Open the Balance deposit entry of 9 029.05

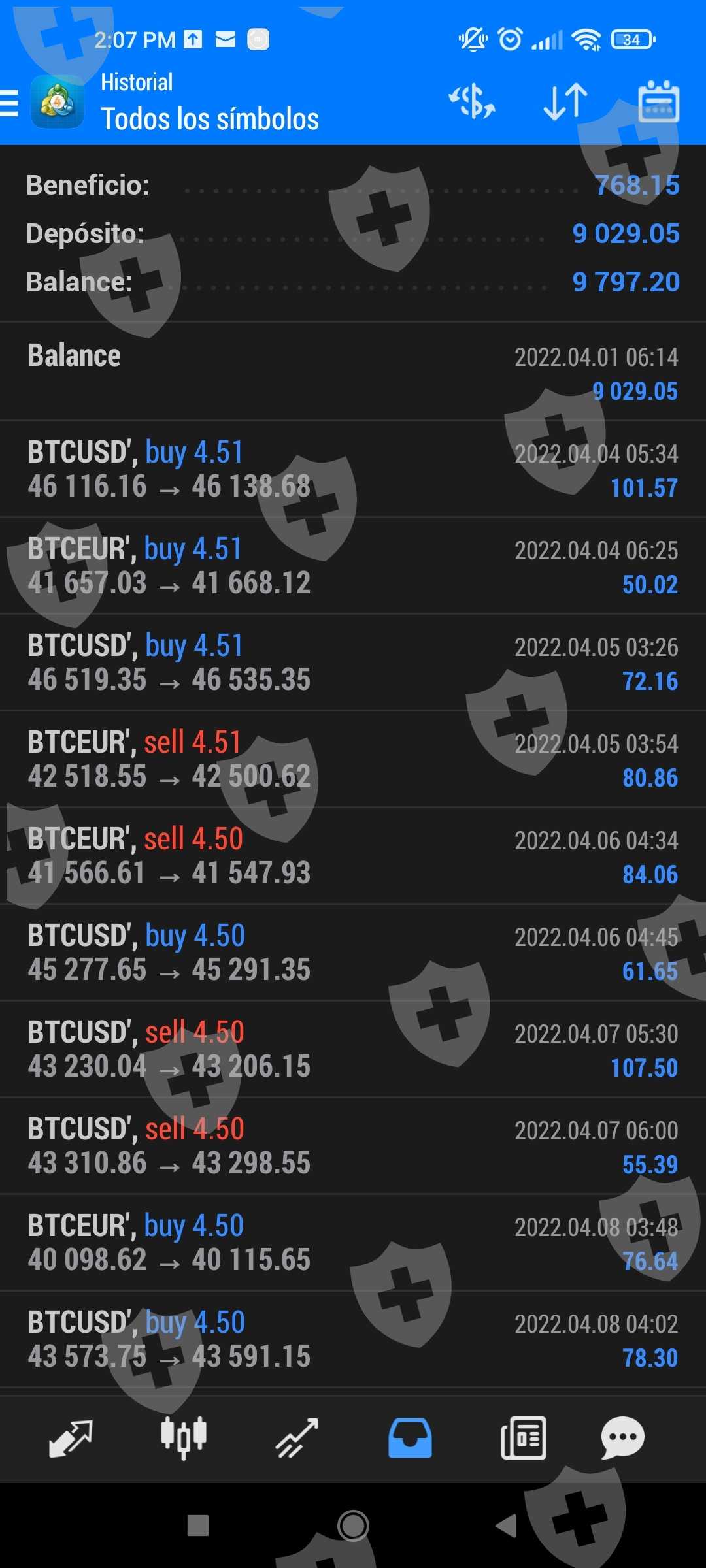[353, 372]
